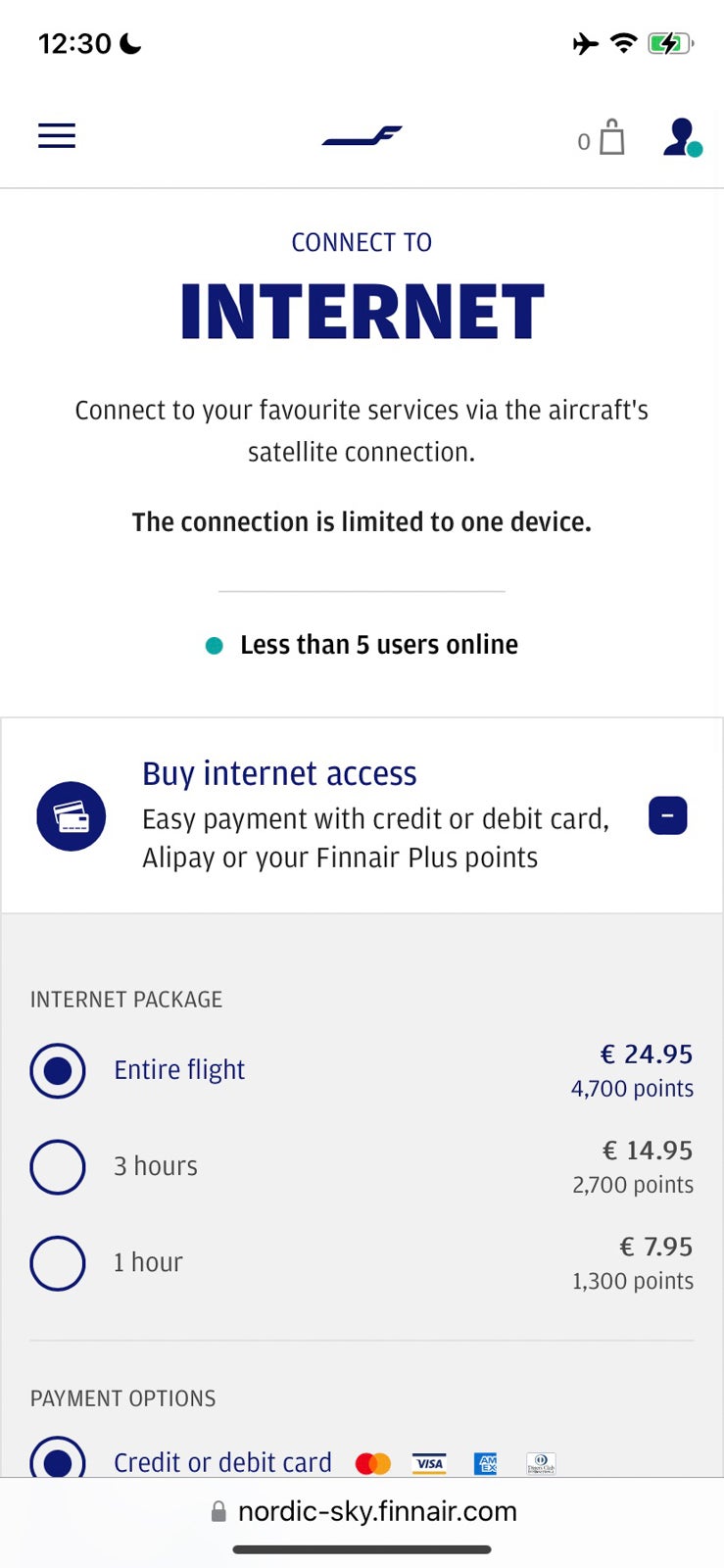Collapse the Buy internet access section
Screen dimensions: 724x1568
point(667,815)
